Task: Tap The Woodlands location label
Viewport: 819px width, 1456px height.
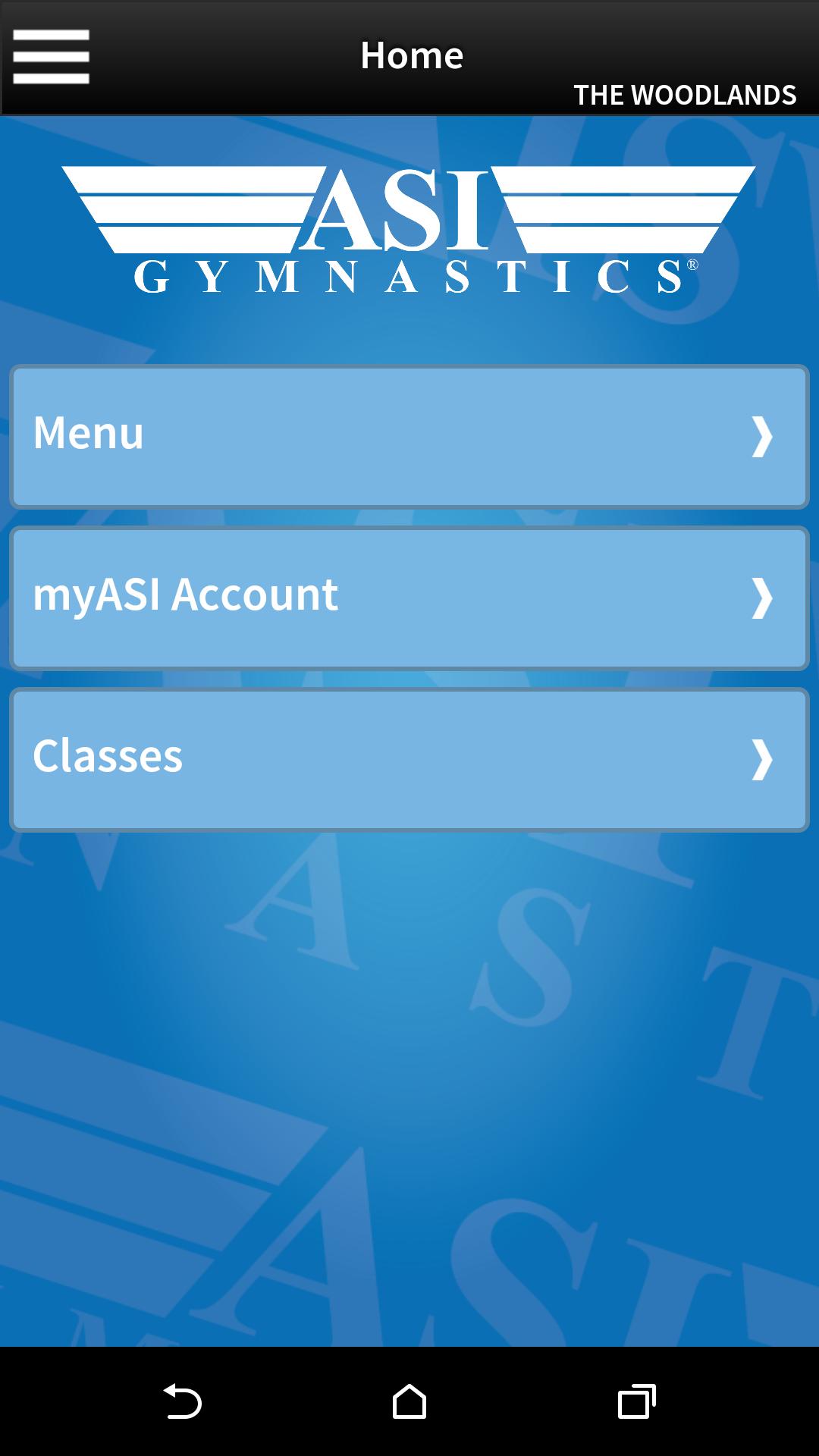Action: pyautogui.click(x=684, y=95)
